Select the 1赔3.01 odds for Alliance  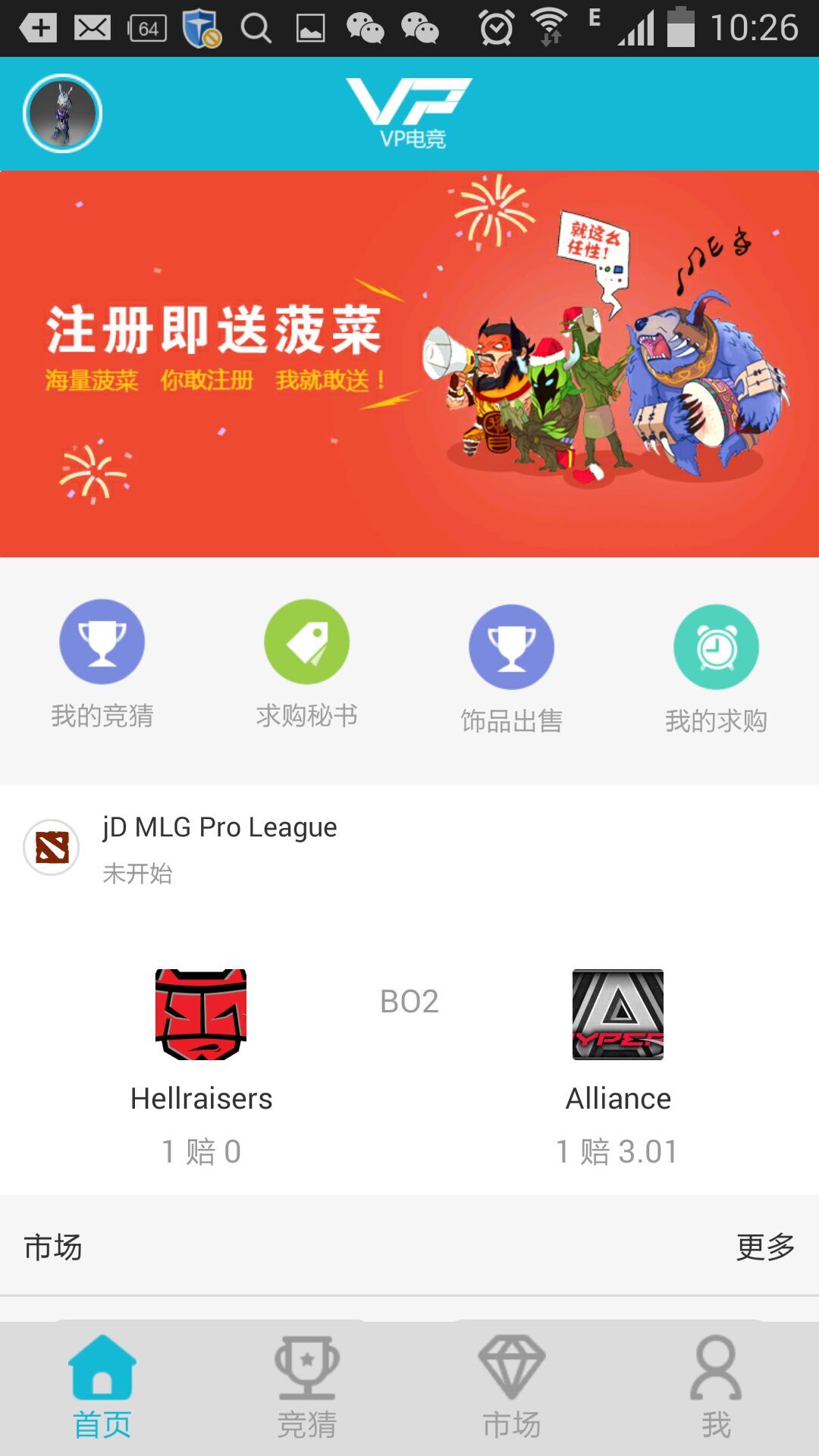click(618, 1150)
